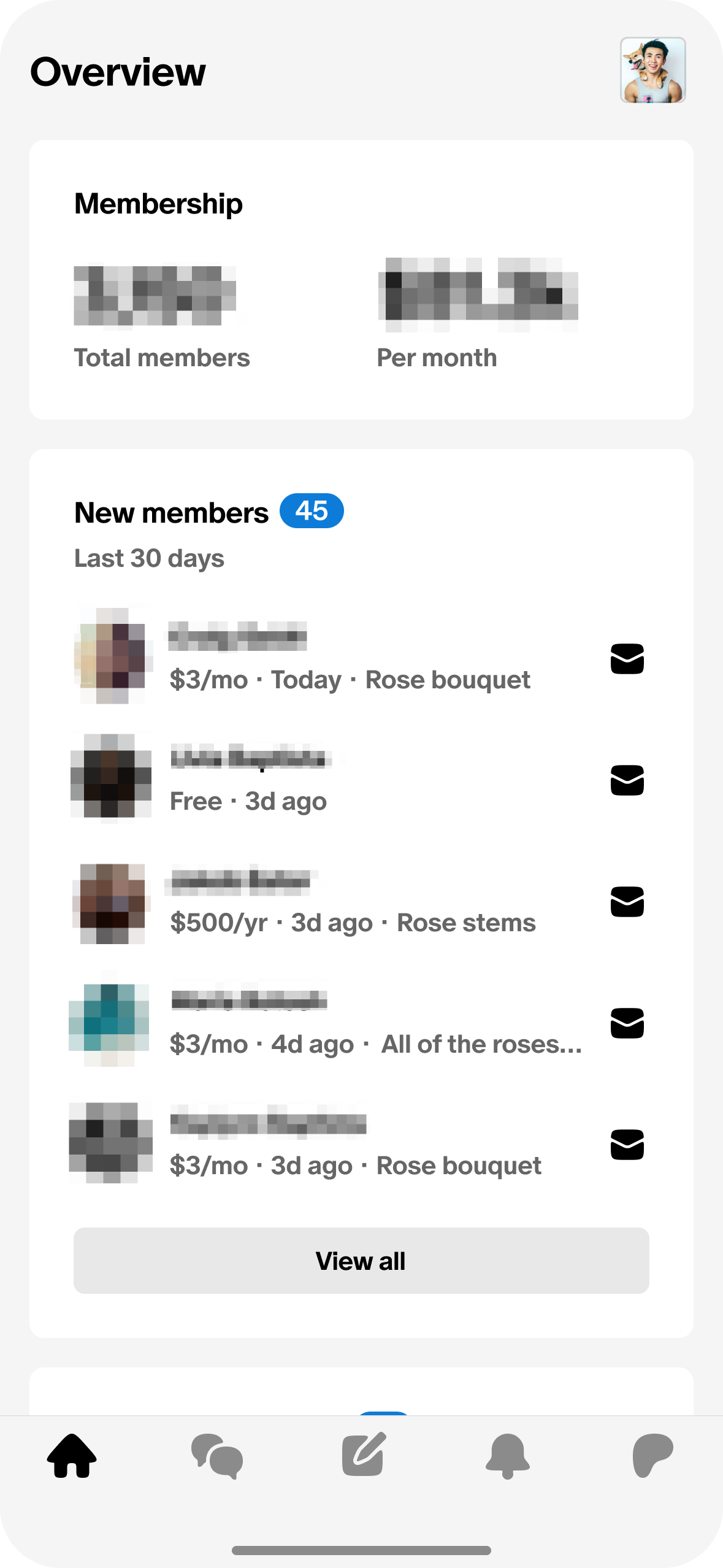The image size is (723, 1568).
Task: Open the create post tab
Action: pos(363,1455)
